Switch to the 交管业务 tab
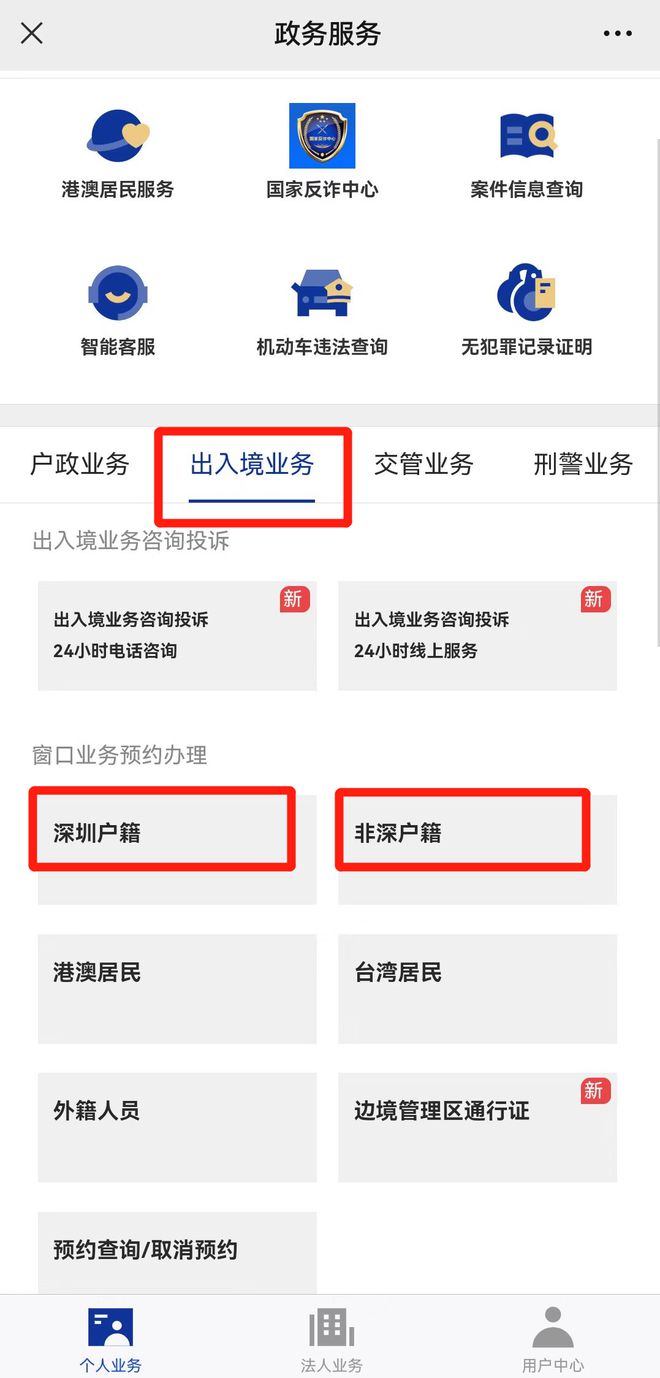The image size is (660, 1378). pyautogui.click(x=423, y=464)
